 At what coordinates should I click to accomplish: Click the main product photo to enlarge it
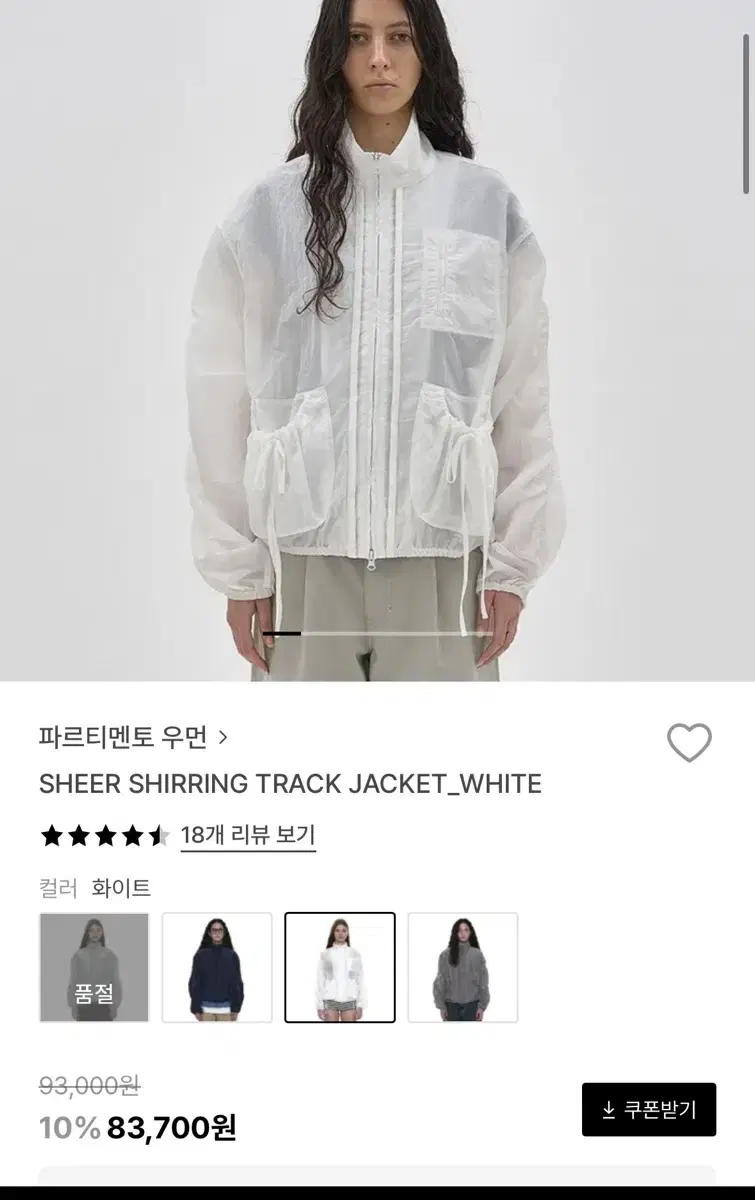[x=377, y=340]
